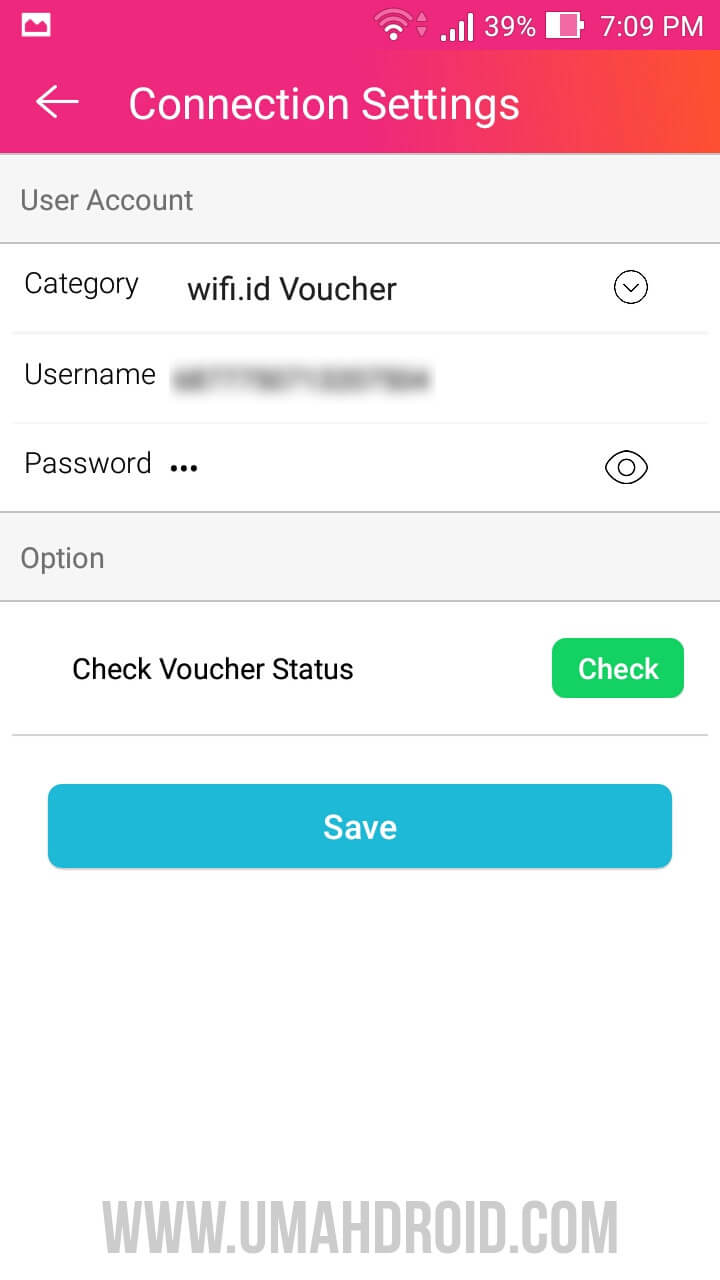Screen dimensions: 720x1280
Task: Check the voucher status
Action: [x=617, y=668]
